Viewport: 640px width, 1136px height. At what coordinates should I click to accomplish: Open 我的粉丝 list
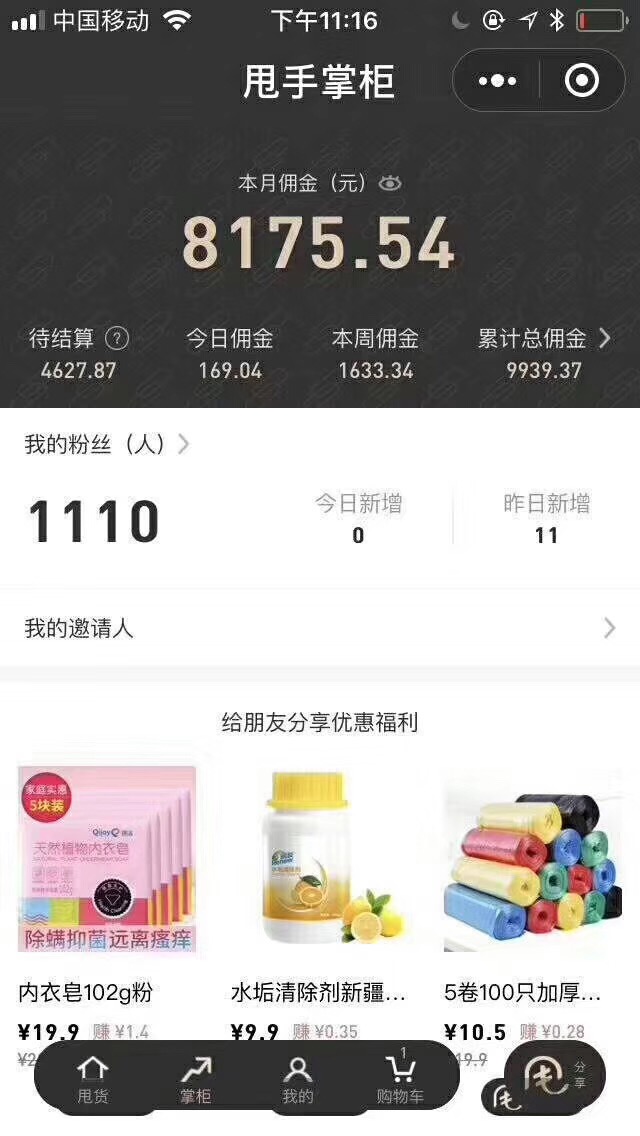(106, 444)
